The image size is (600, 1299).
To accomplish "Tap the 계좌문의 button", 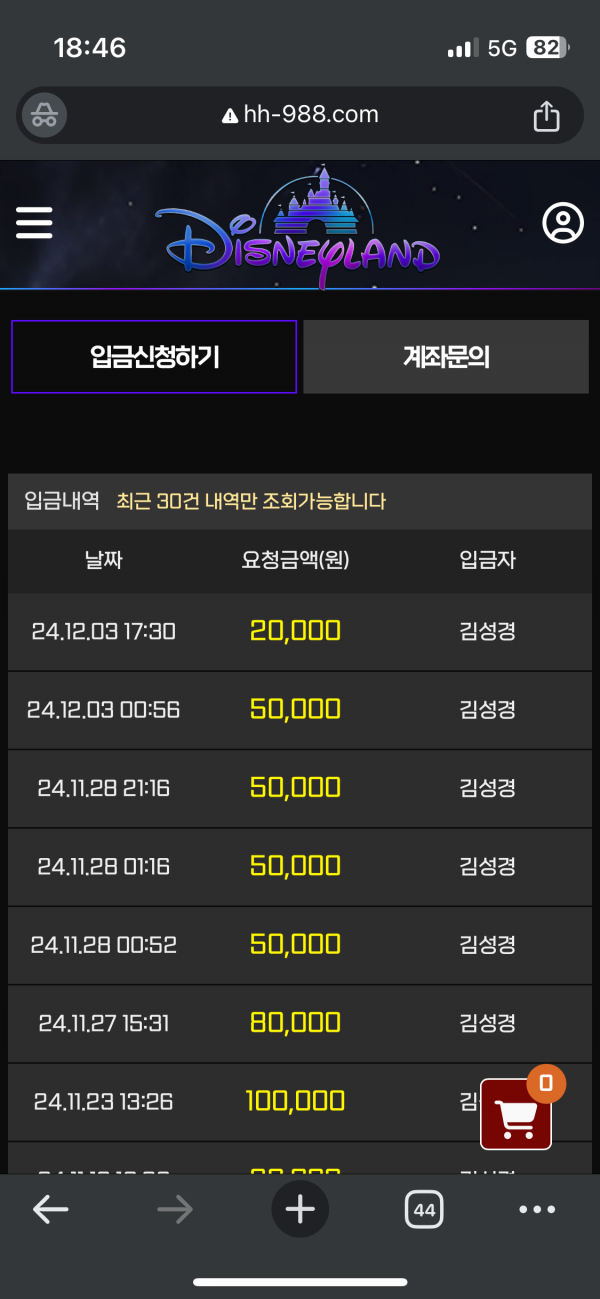I will click(446, 357).
